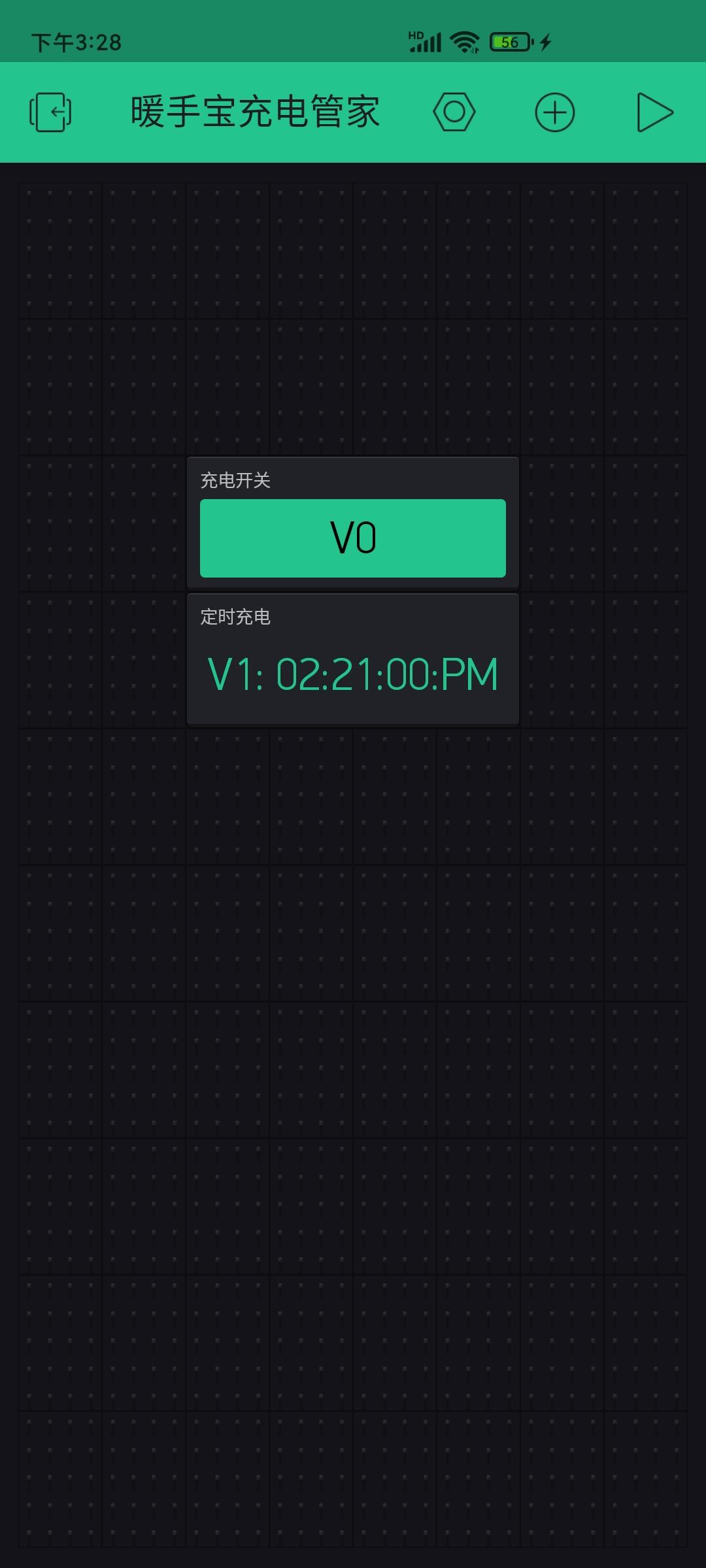
Task: Open the 定时充电 V1 timer widget
Action: tap(353, 673)
